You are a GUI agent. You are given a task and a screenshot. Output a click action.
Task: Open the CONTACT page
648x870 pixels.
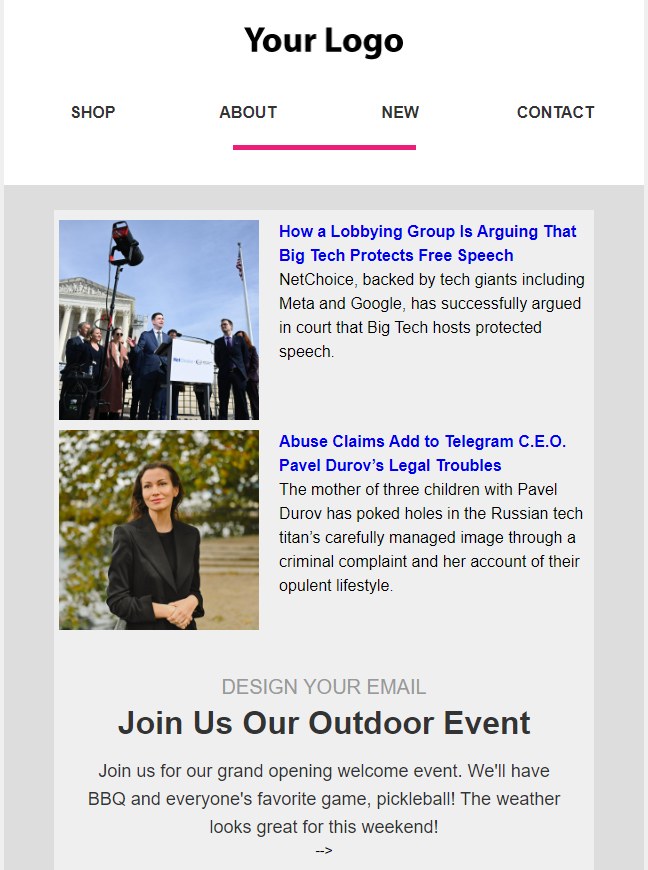click(x=555, y=112)
